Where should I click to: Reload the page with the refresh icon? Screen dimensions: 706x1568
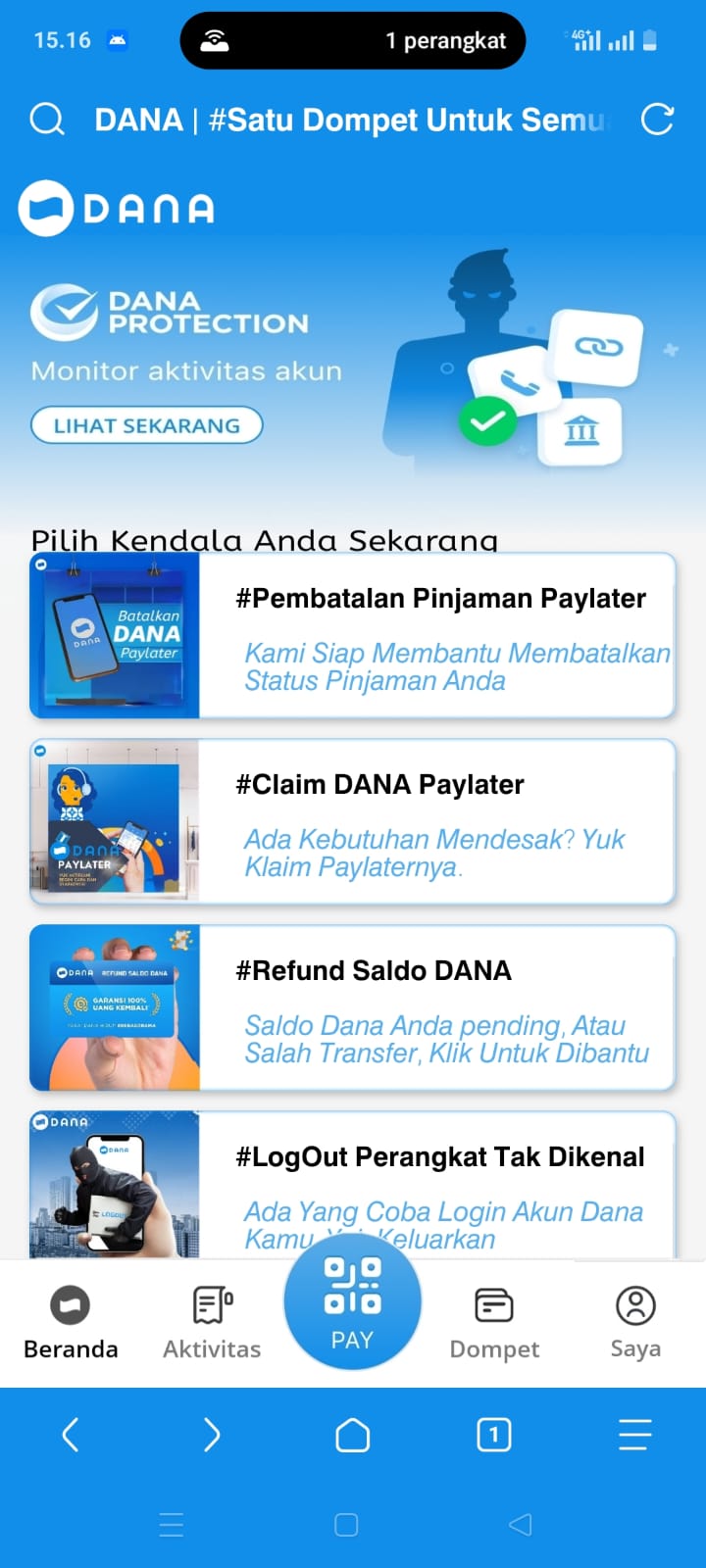(657, 120)
